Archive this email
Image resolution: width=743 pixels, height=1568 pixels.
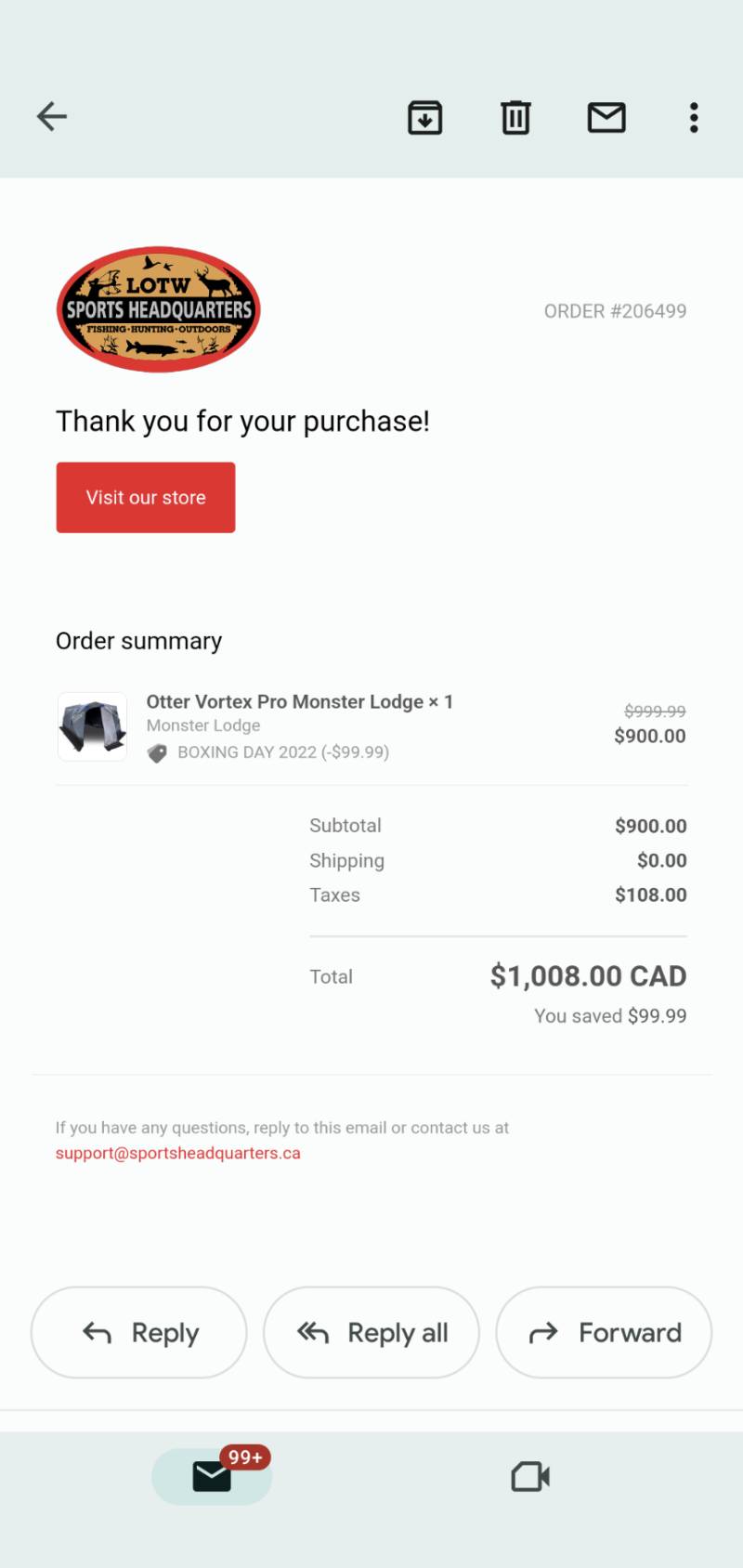425,118
